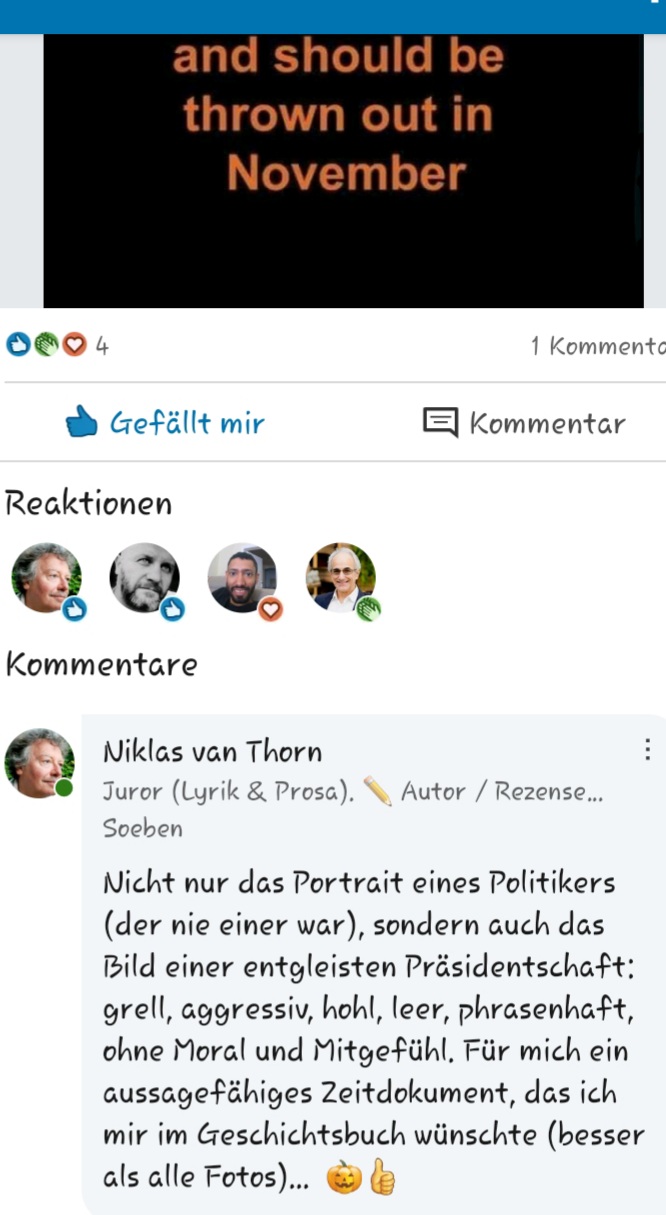The width and height of the screenshot is (666, 1215).
Task: Open Niklas van Thorn's profile name in comment
Action: coord(212,751)
